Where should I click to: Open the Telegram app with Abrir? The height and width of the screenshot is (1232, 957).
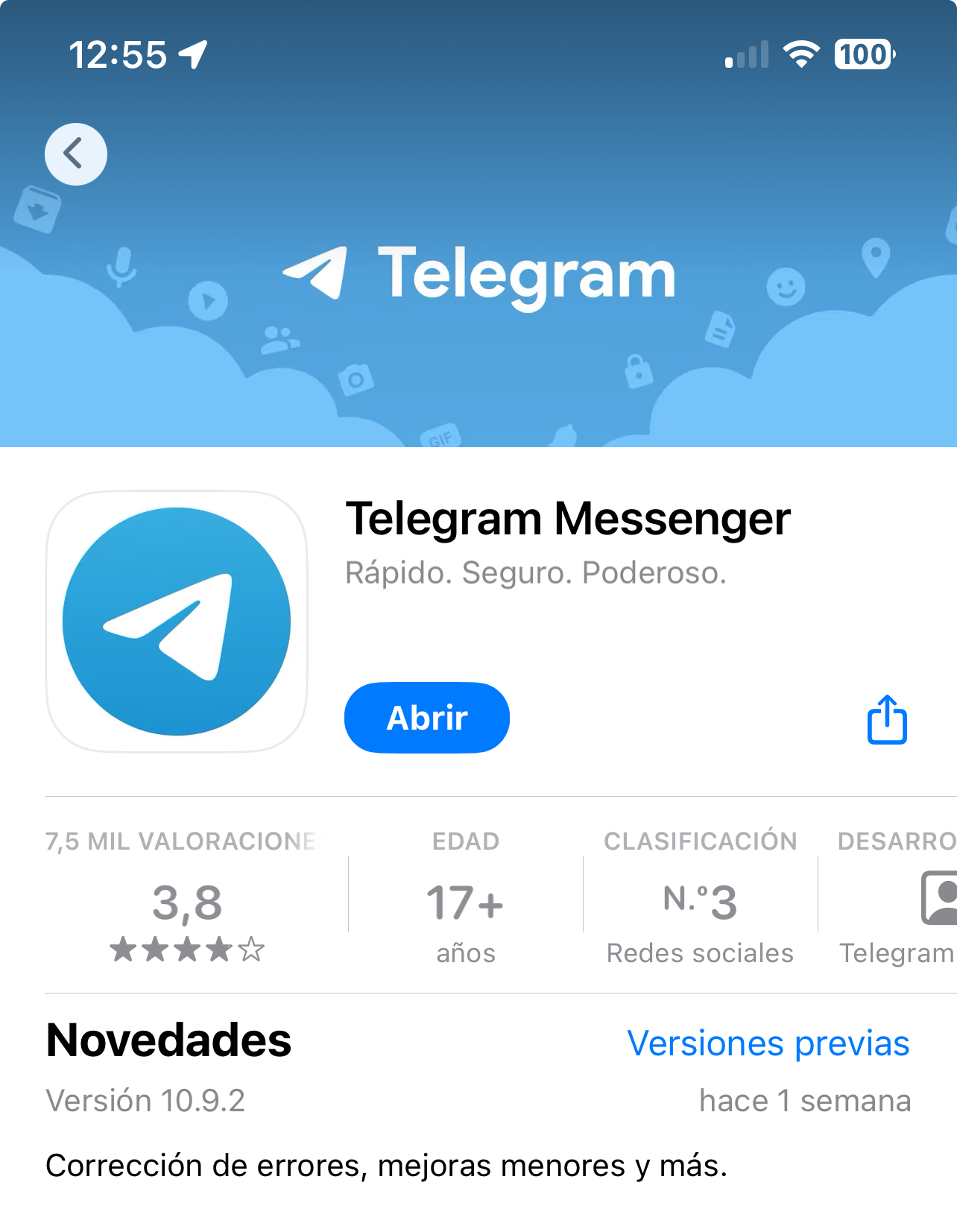[426, 718]
